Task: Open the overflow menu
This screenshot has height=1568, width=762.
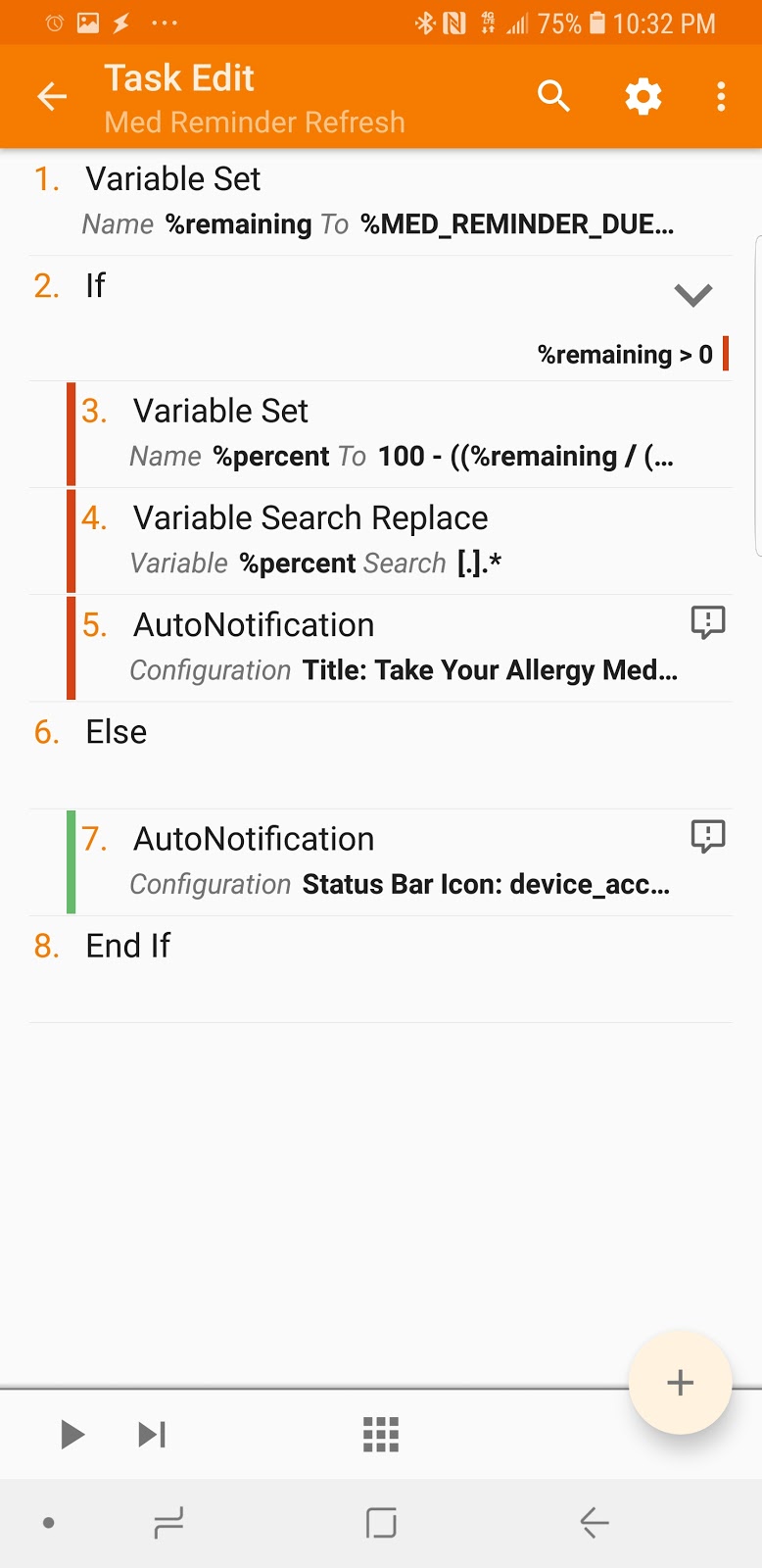Action: [721, 96]
